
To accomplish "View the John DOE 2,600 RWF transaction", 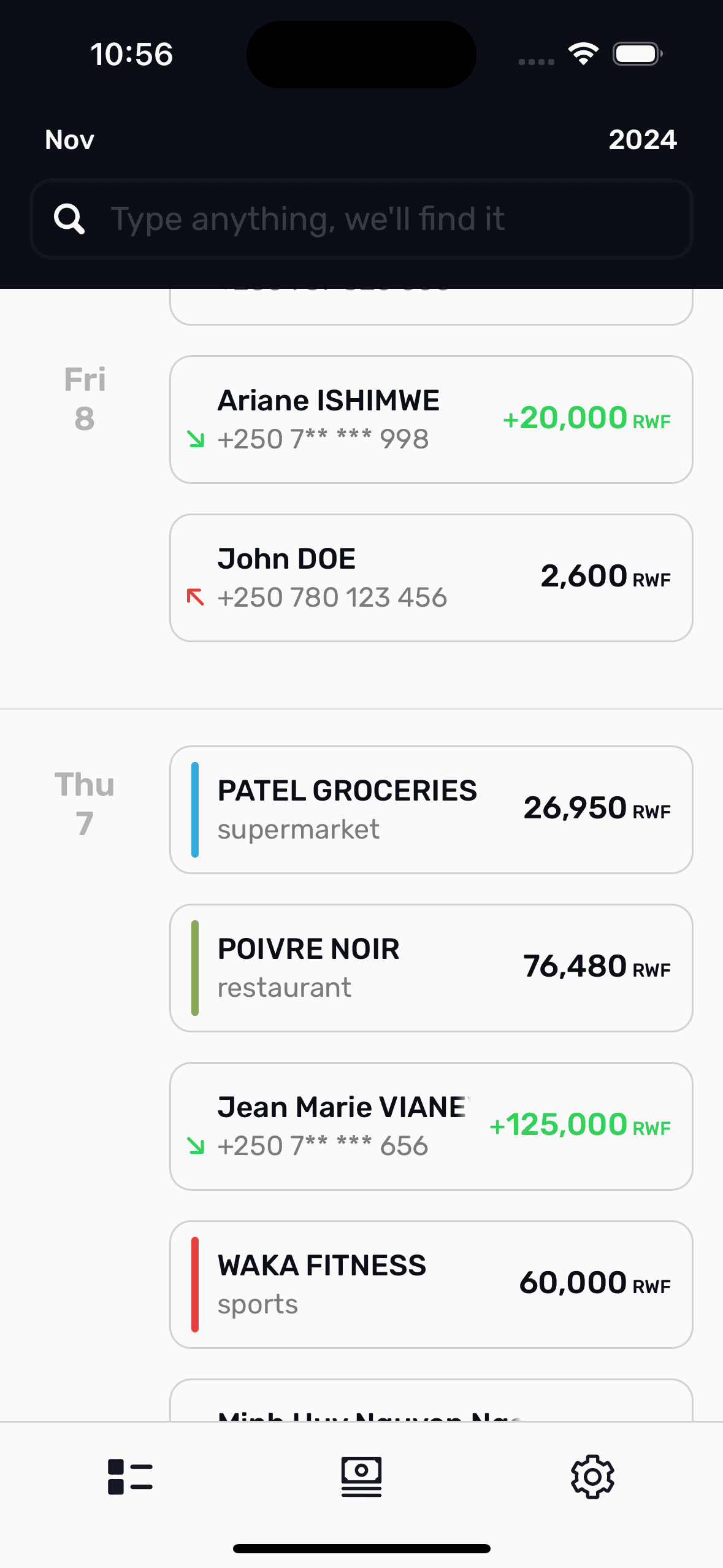I will point(431,578).
